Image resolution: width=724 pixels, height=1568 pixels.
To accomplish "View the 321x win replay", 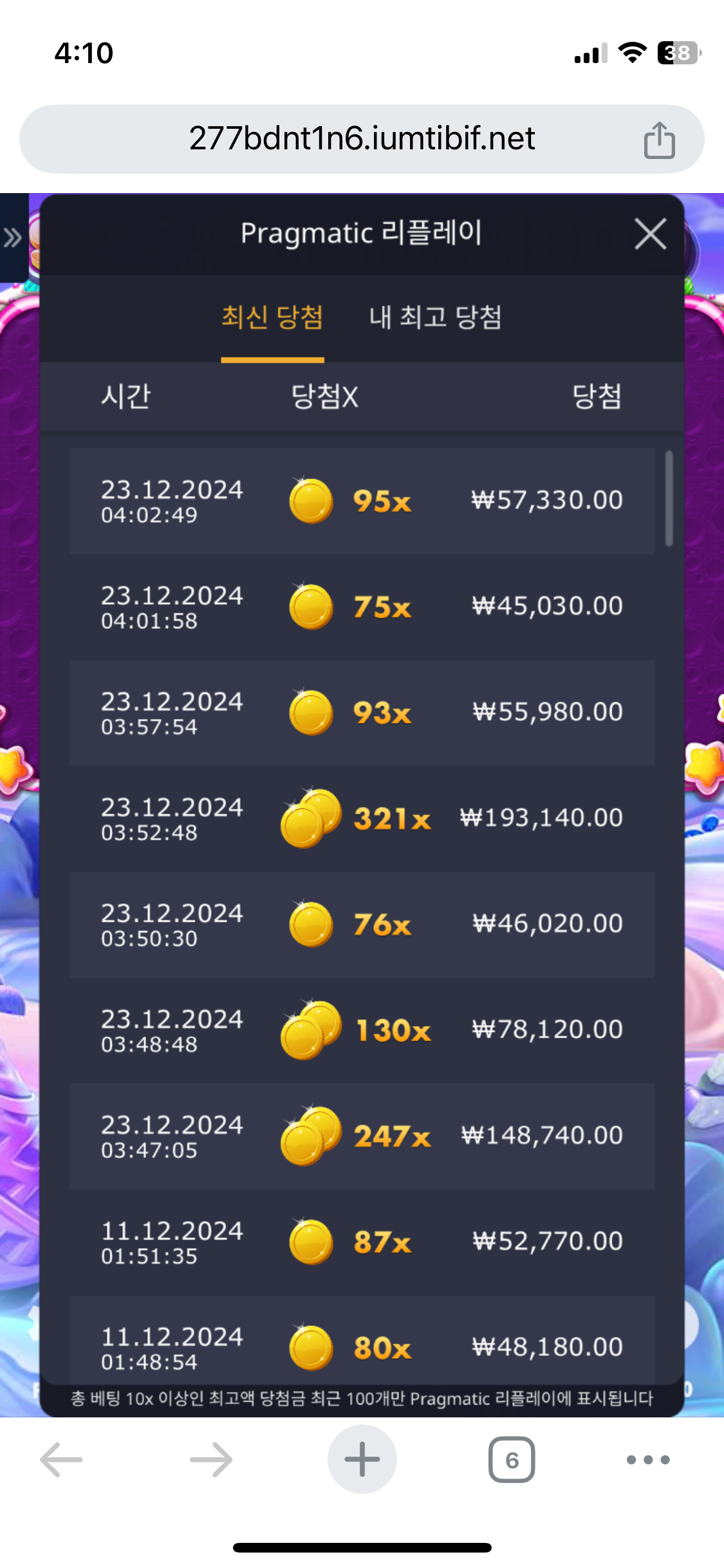I will pos(362,818).
